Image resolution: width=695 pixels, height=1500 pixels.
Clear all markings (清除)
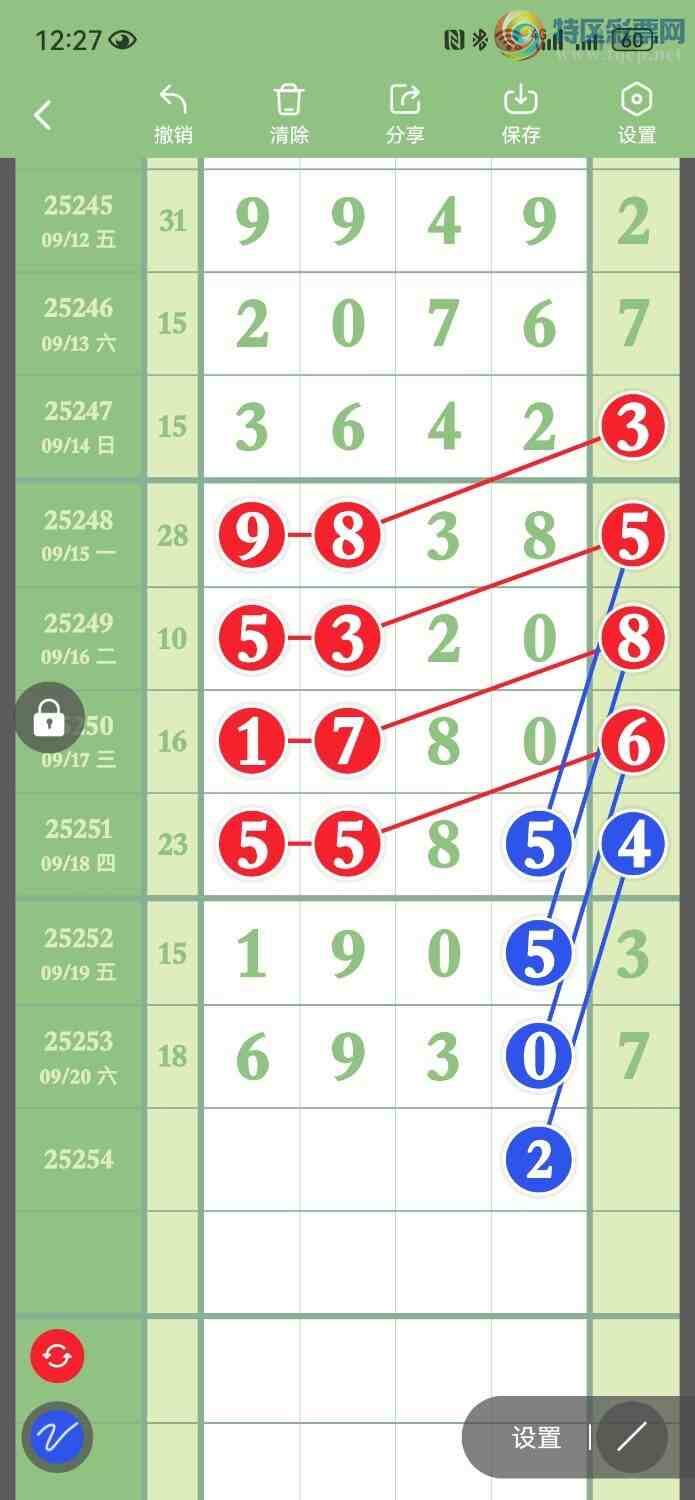pyautogui.click(x=289, y=114)
